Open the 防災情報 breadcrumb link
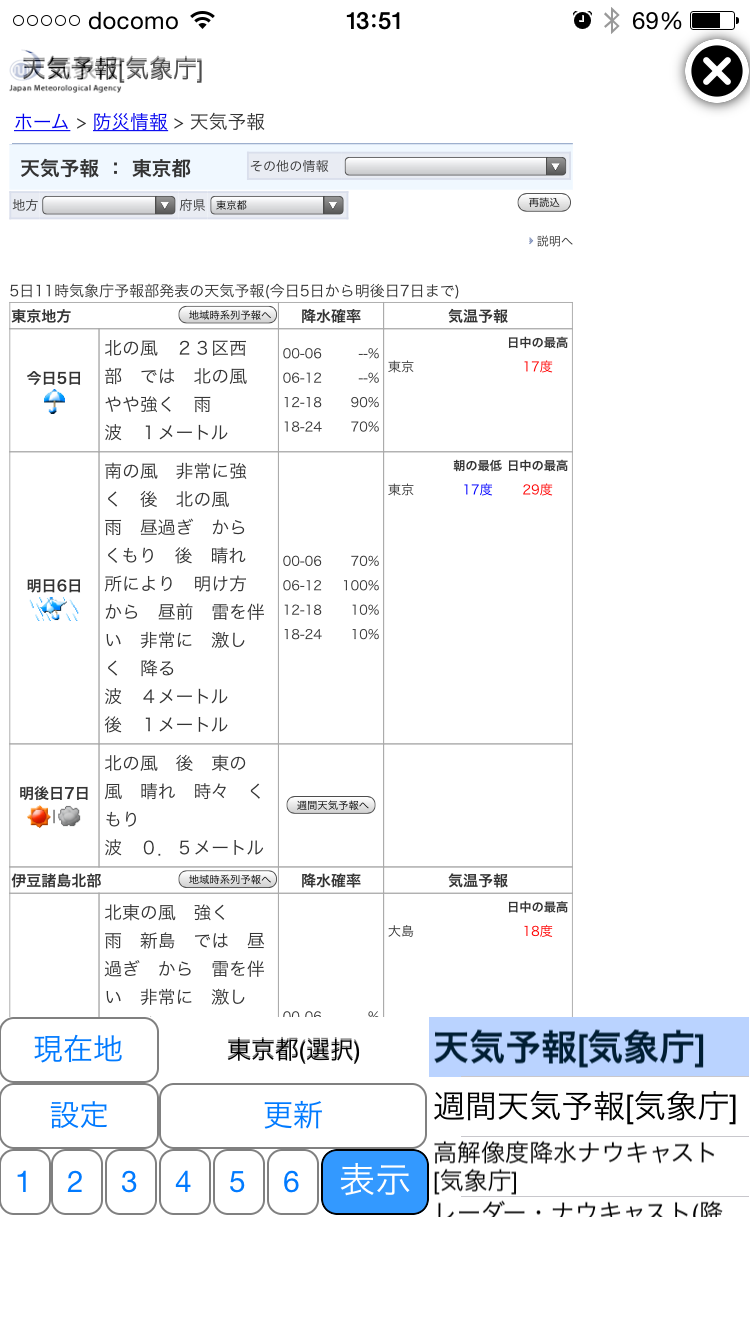Image resolution: width=750 pixels, height=1334 pixels. 130,122
